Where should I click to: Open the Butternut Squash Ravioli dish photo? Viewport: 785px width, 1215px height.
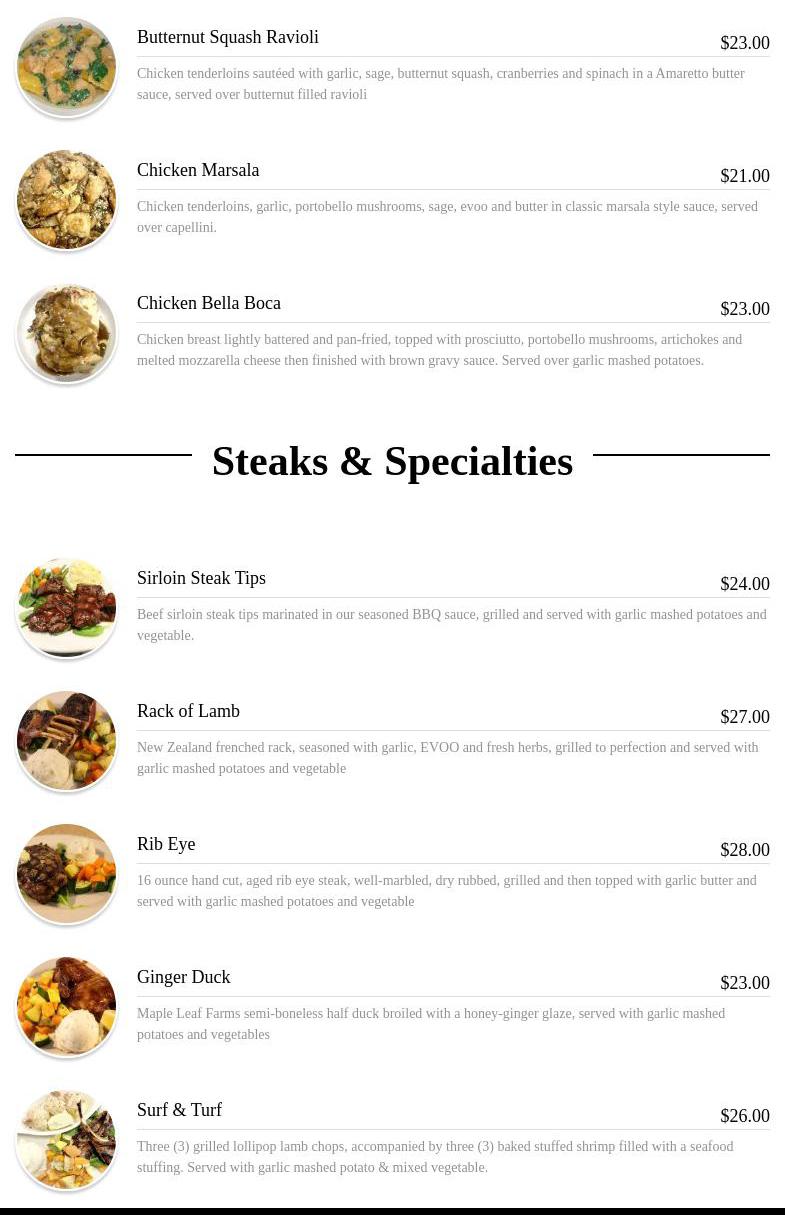pyautogui.click(x=66, y=67)
